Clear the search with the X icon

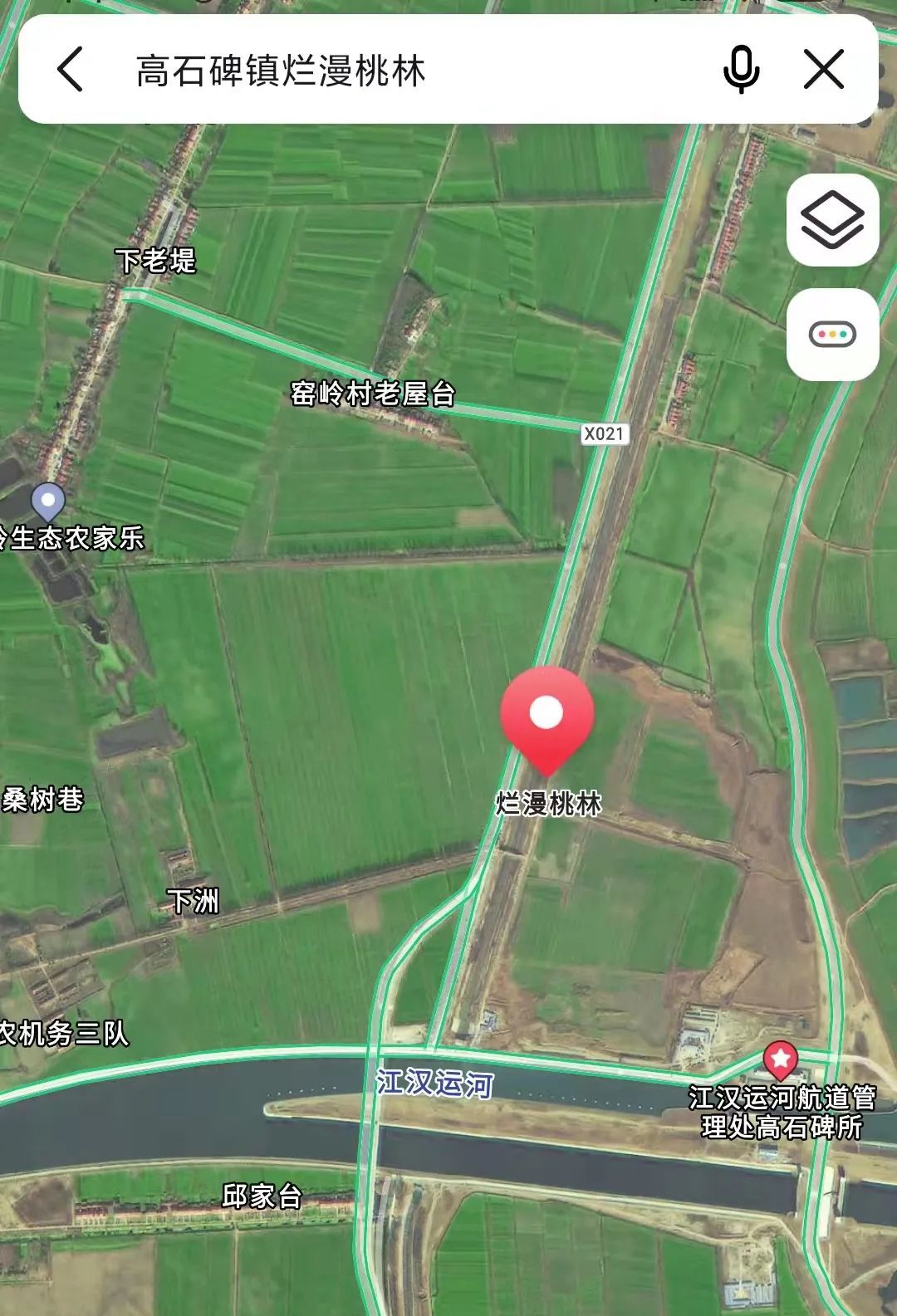[824, 70]
